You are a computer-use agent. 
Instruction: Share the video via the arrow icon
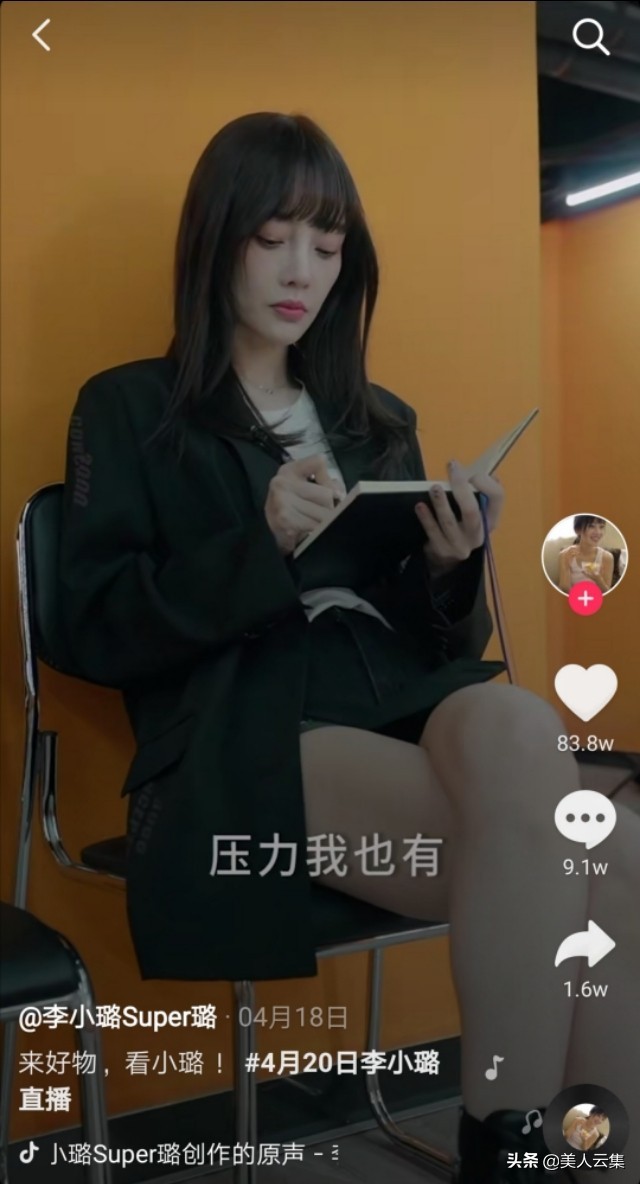(x=585, y=946)
